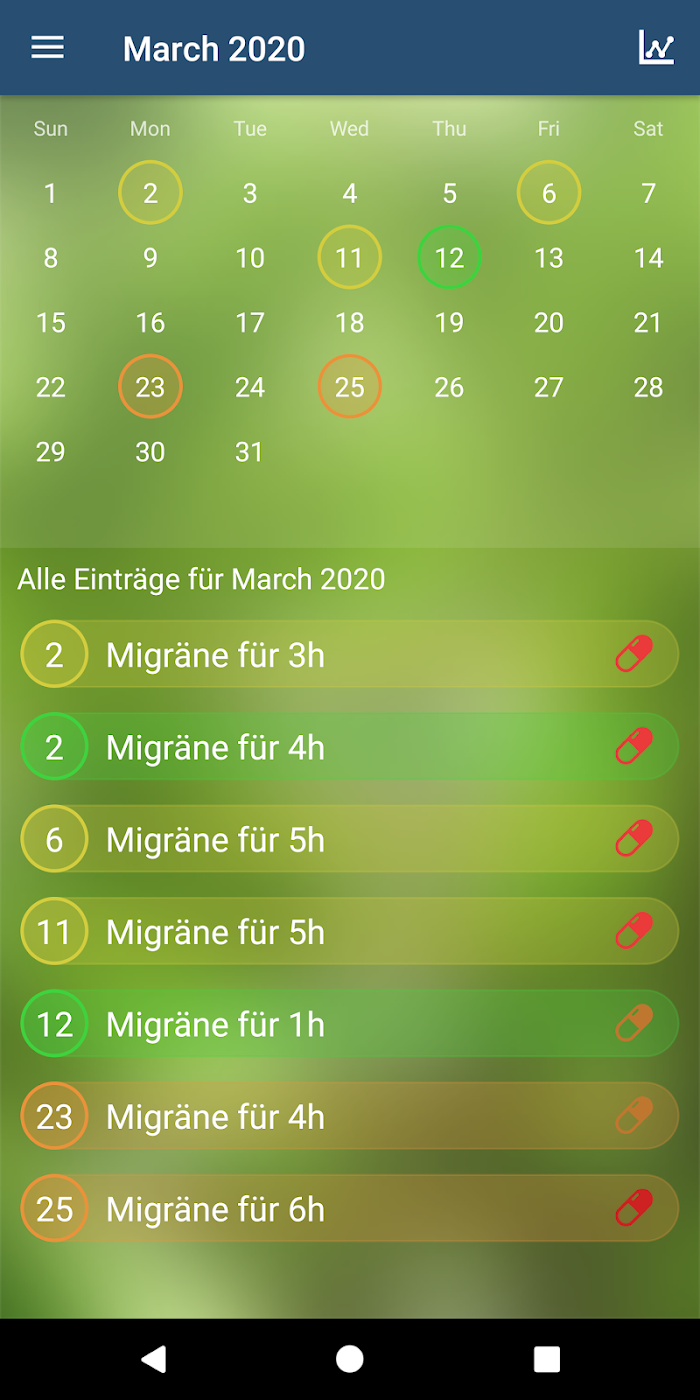
Task: Open the day 23 entry Migräne für 4h
Action: [350, 1116]
